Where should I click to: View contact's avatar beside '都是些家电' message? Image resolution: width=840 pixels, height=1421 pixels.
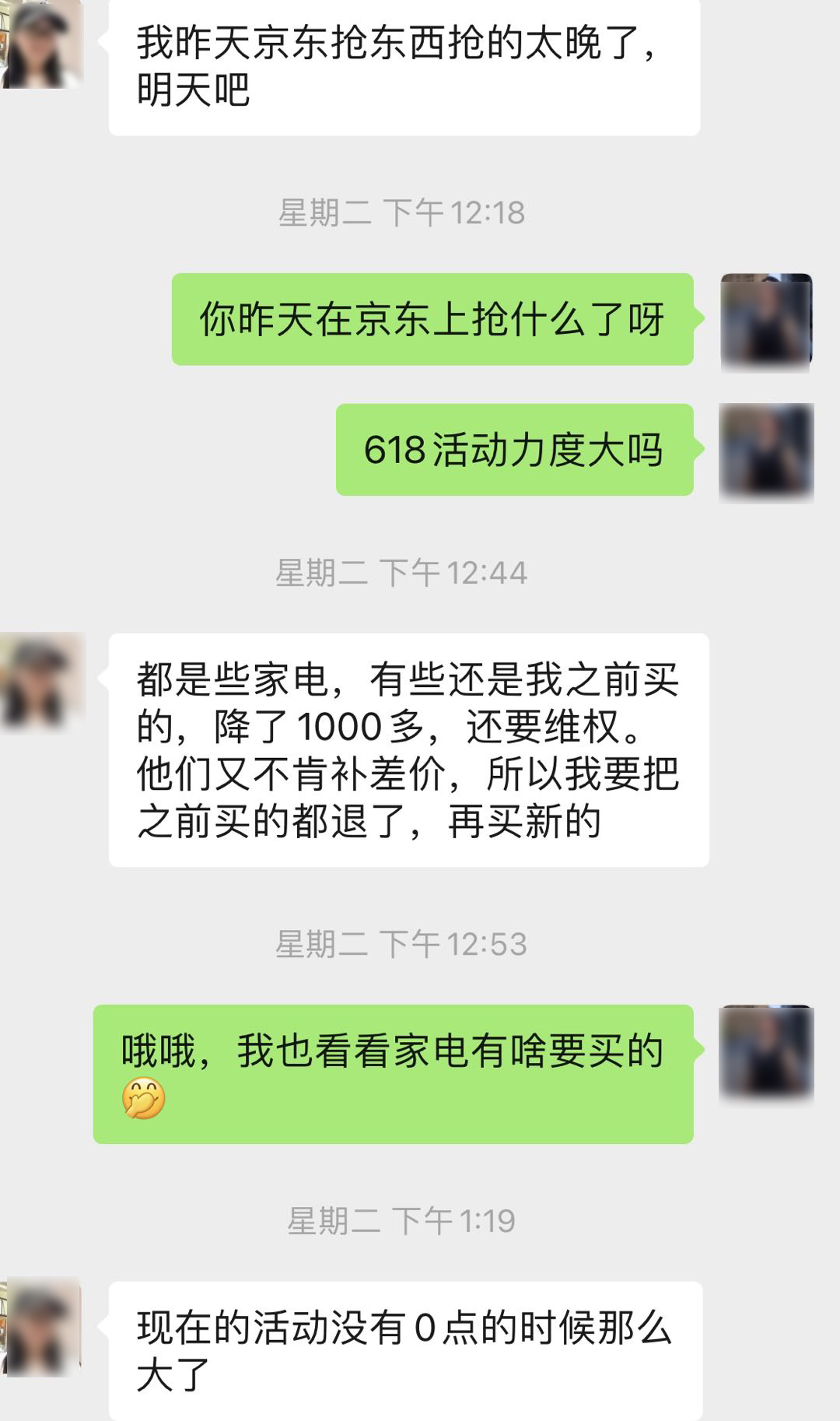coord(42,682)
